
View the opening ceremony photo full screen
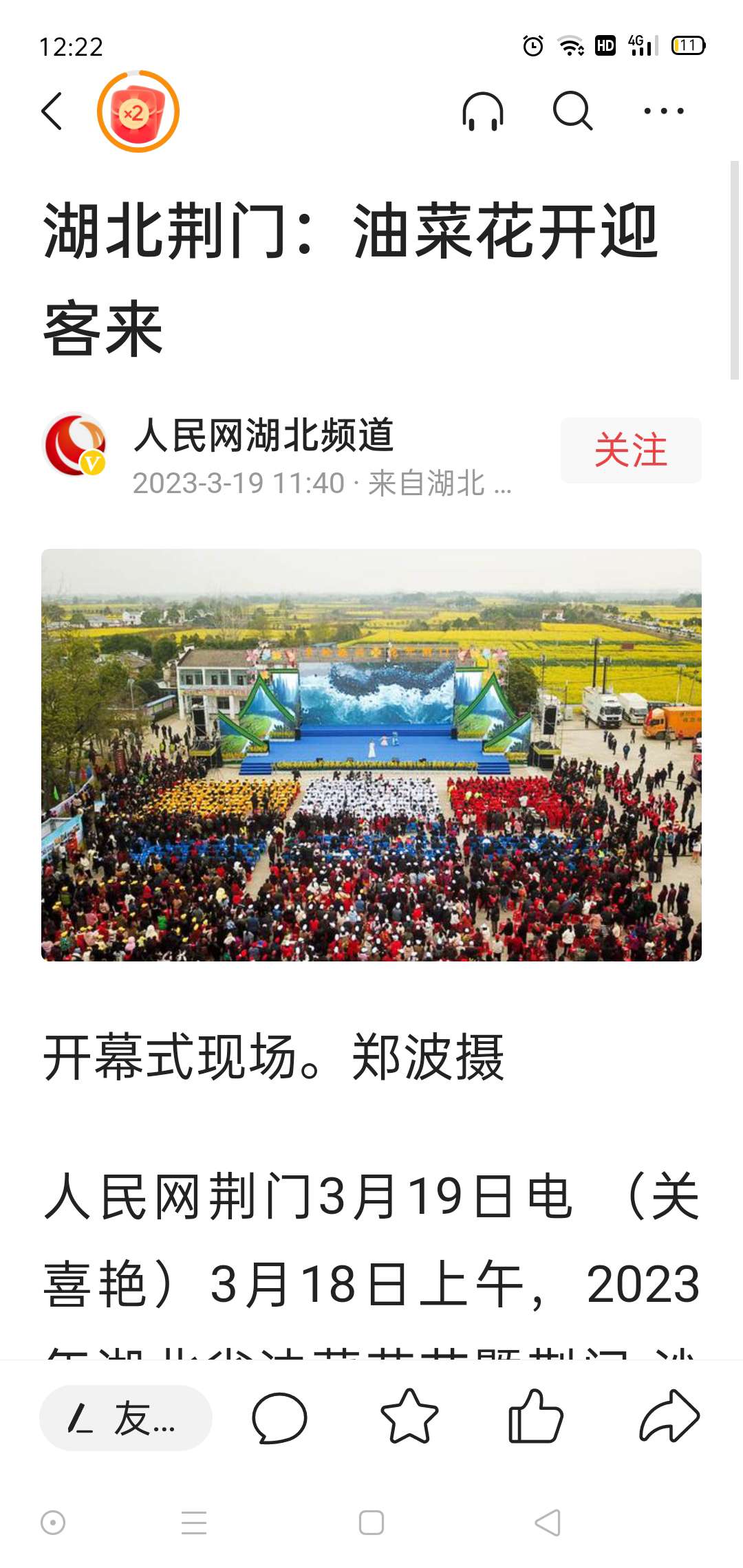[371, 754]
